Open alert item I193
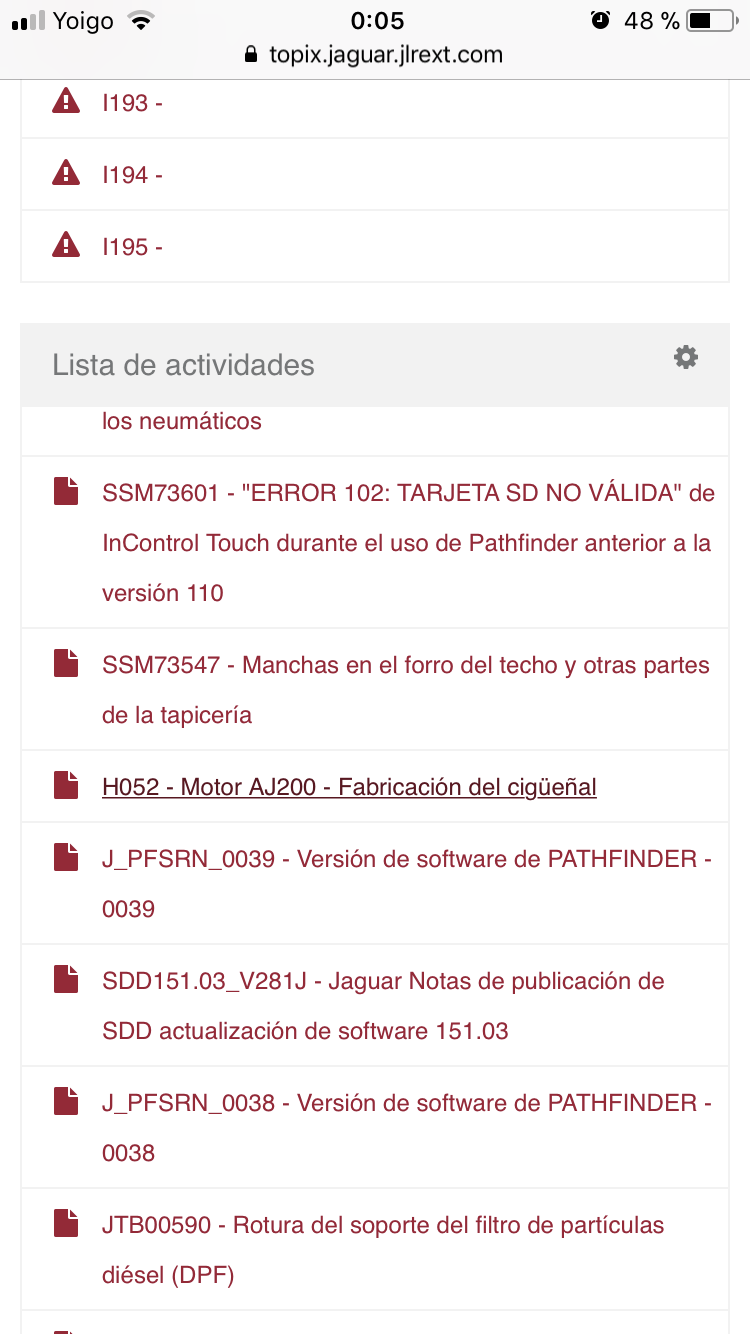 pyautogui.click(x=132, y=103)
